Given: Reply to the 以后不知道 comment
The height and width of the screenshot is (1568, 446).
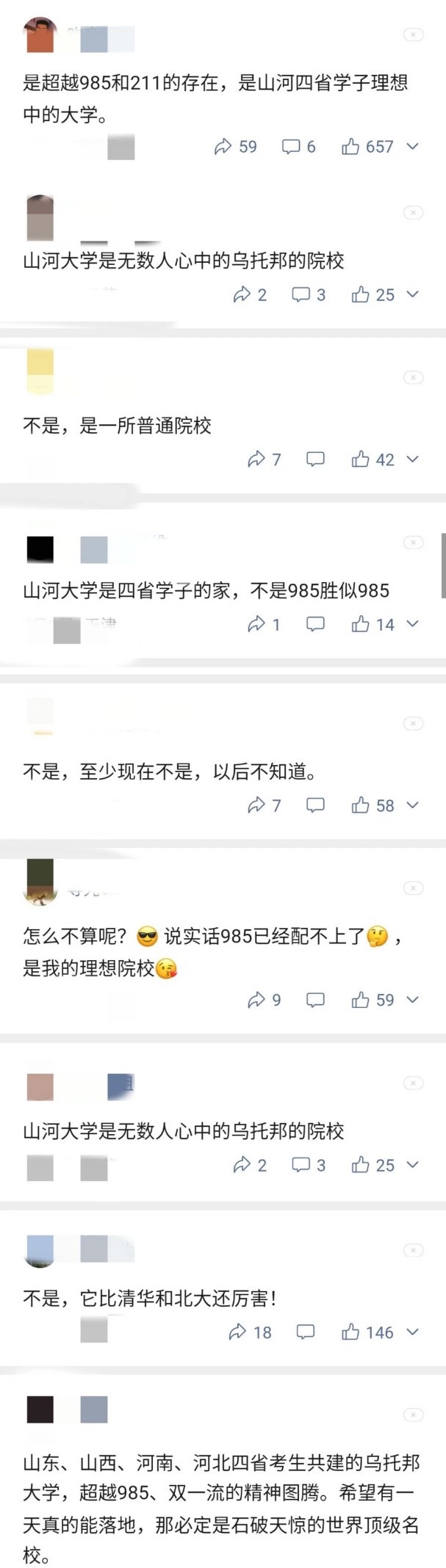Looking at the screenshot, I should 315,806.
